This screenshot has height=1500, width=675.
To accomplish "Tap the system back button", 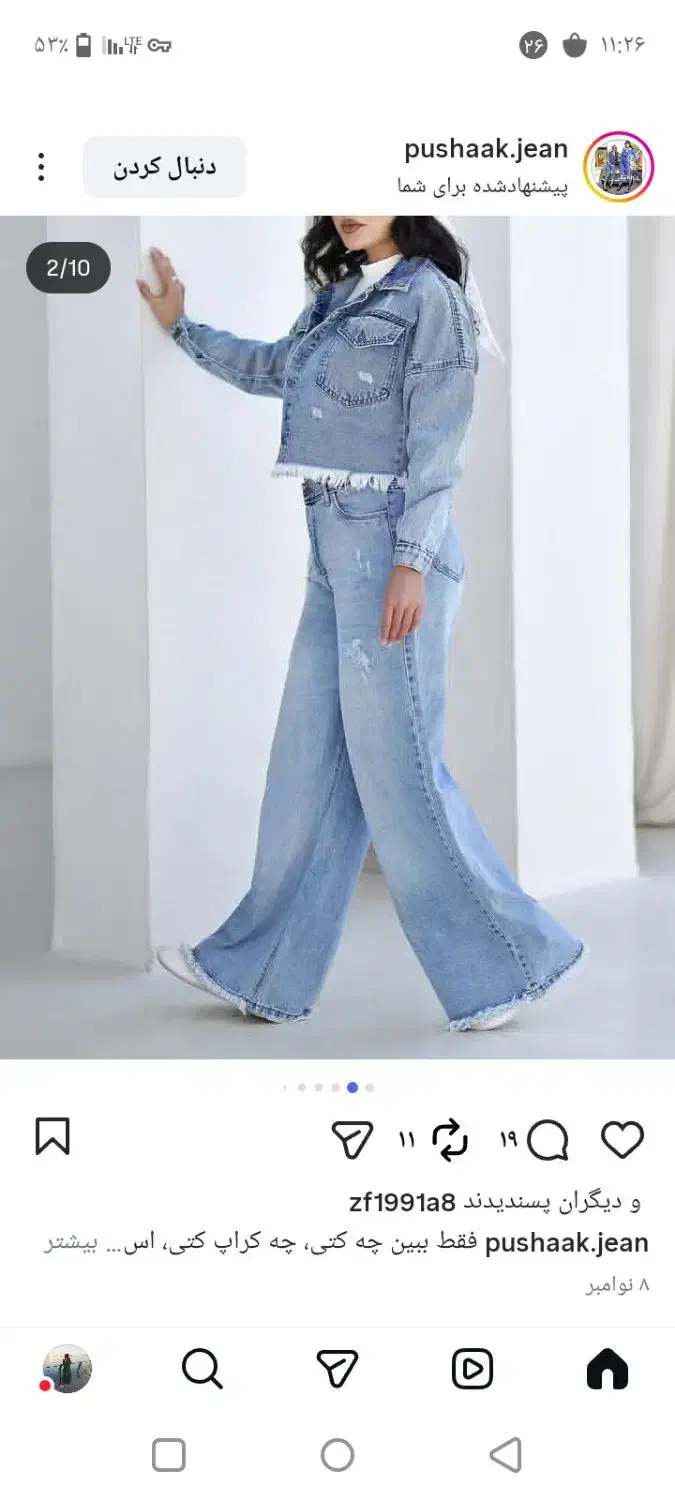I will point(505,1455).
